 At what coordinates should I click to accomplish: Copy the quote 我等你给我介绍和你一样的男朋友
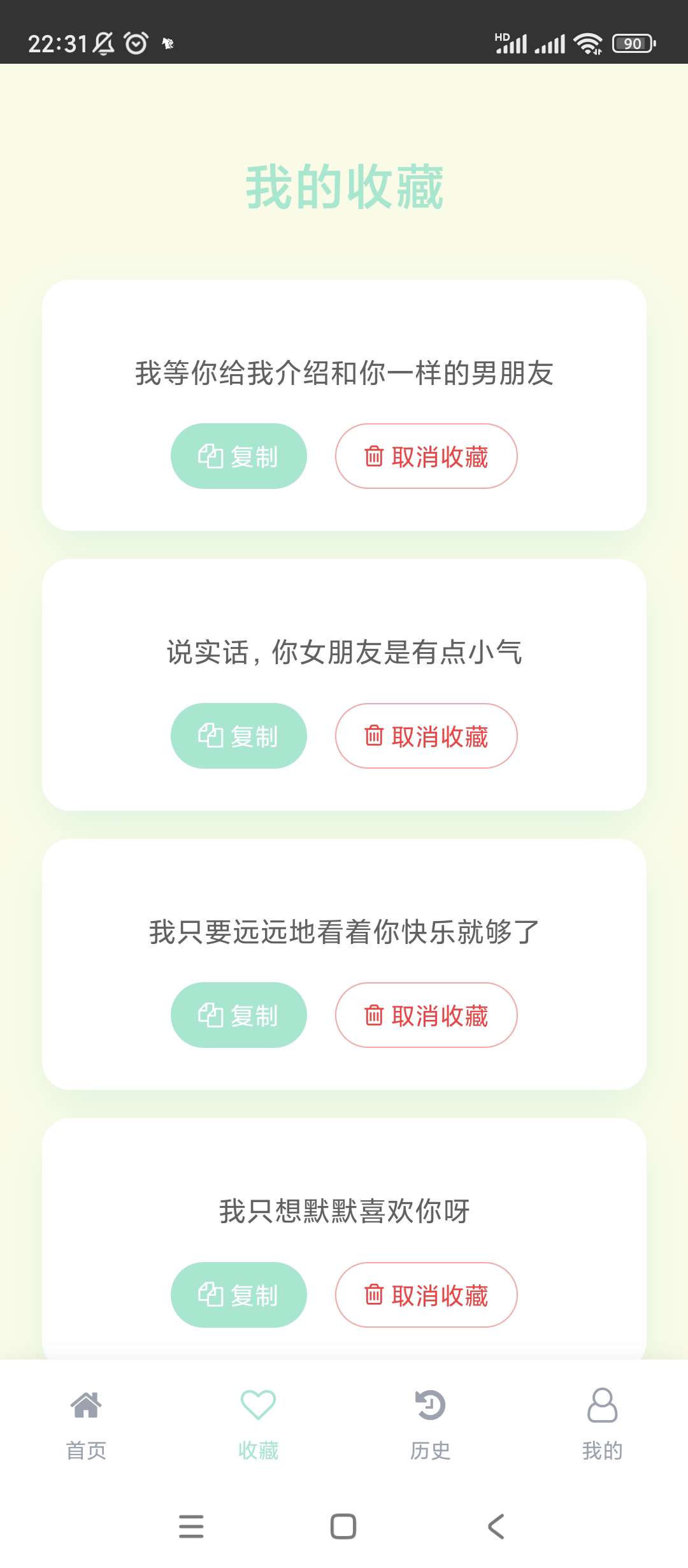point(238,456)
